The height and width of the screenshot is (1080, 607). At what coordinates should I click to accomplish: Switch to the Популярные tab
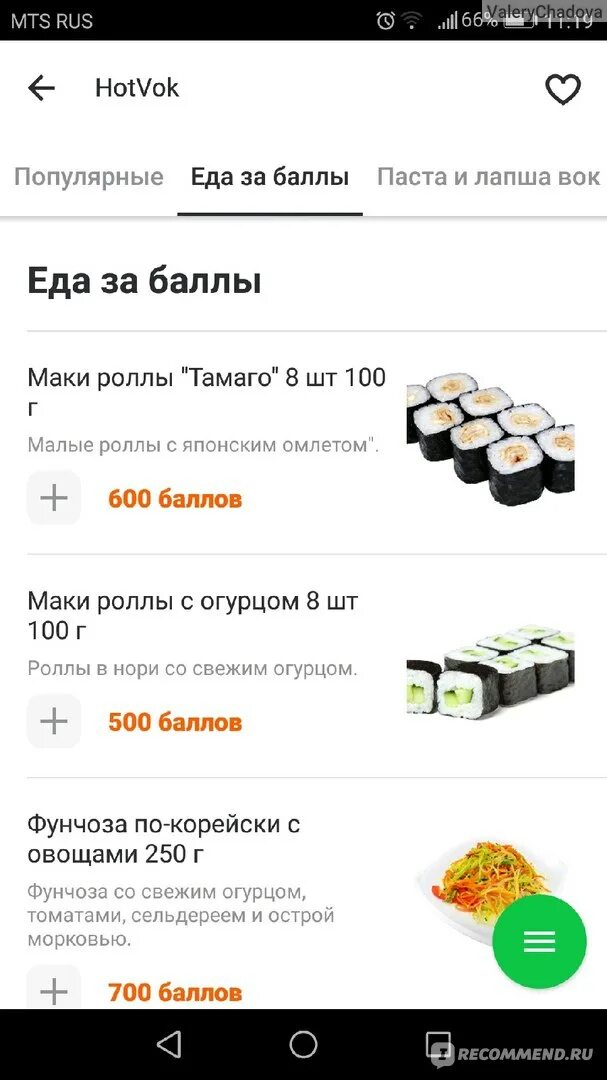pos(88,177)
